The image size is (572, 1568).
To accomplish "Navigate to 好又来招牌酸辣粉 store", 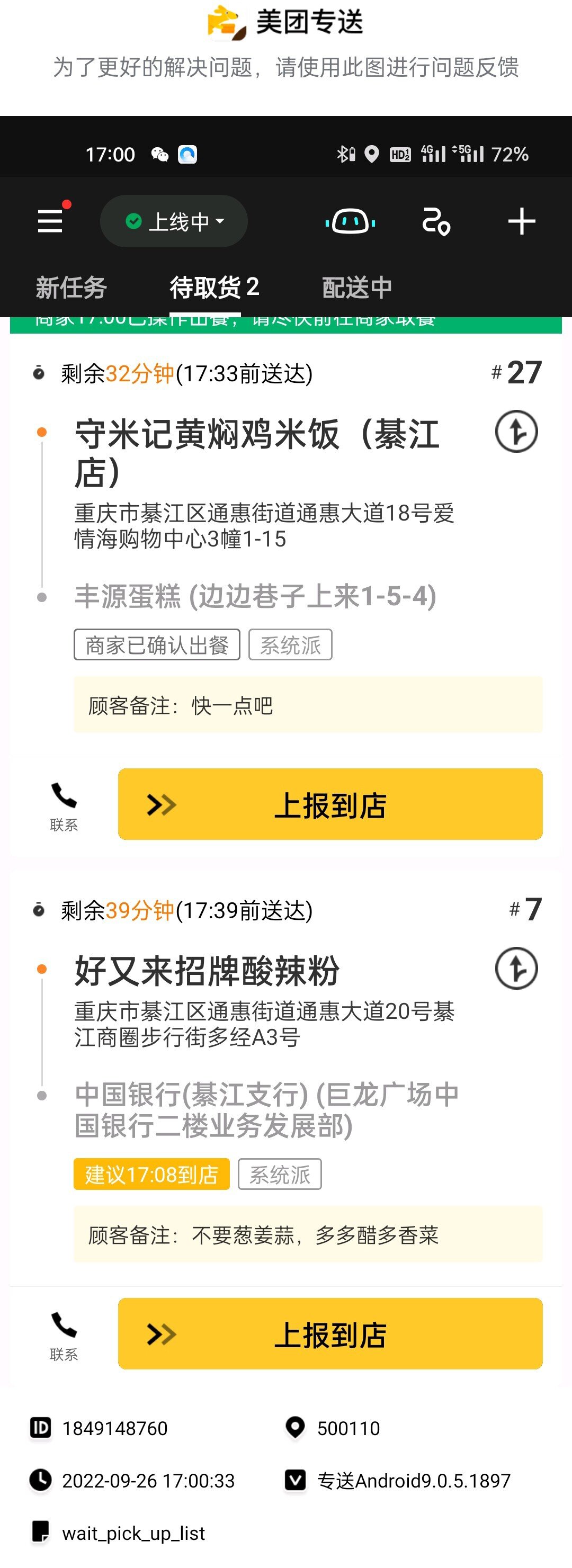I will pos(516,968).
